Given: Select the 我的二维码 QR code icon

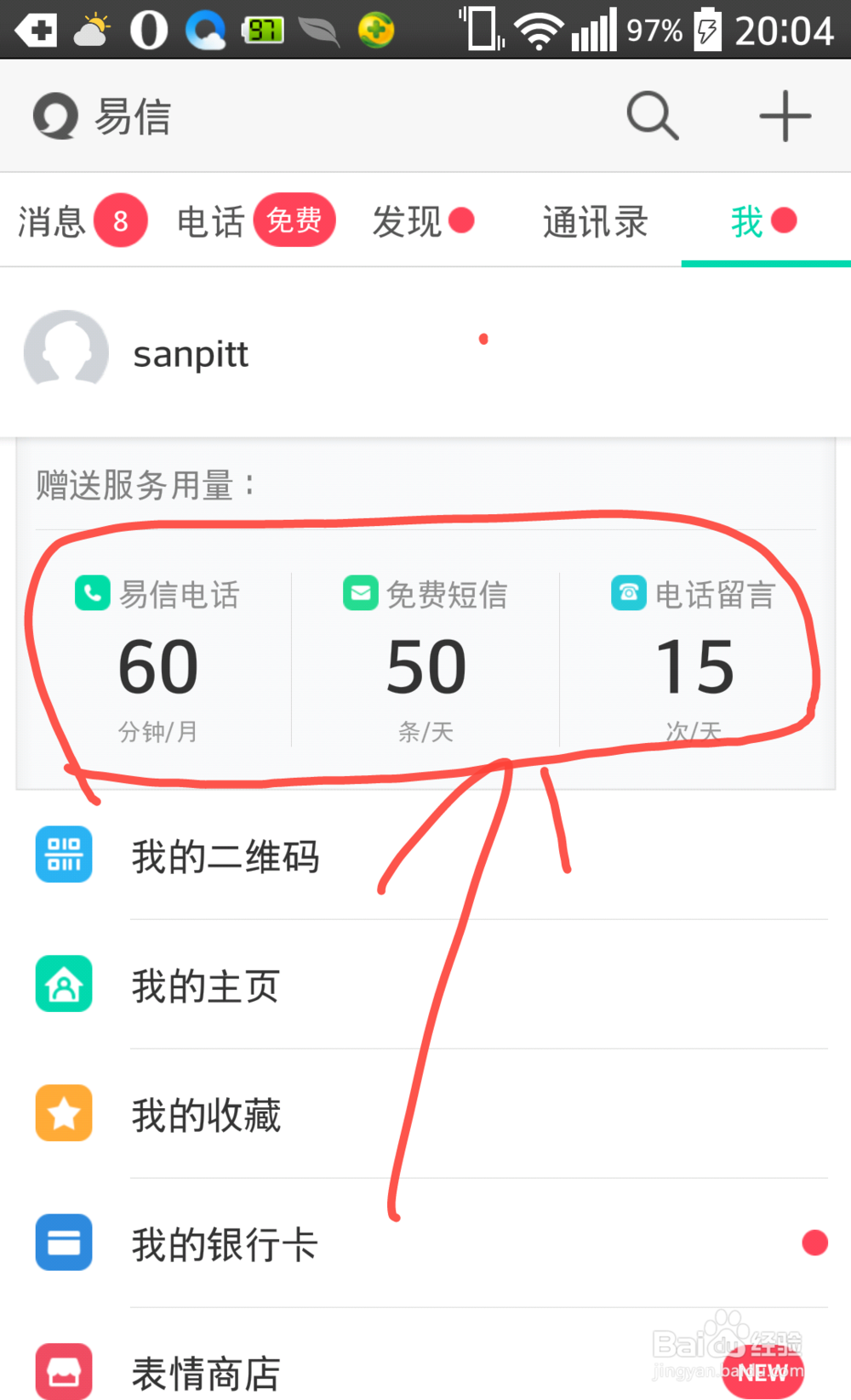Looking at the screenshot, I should 63,854.
